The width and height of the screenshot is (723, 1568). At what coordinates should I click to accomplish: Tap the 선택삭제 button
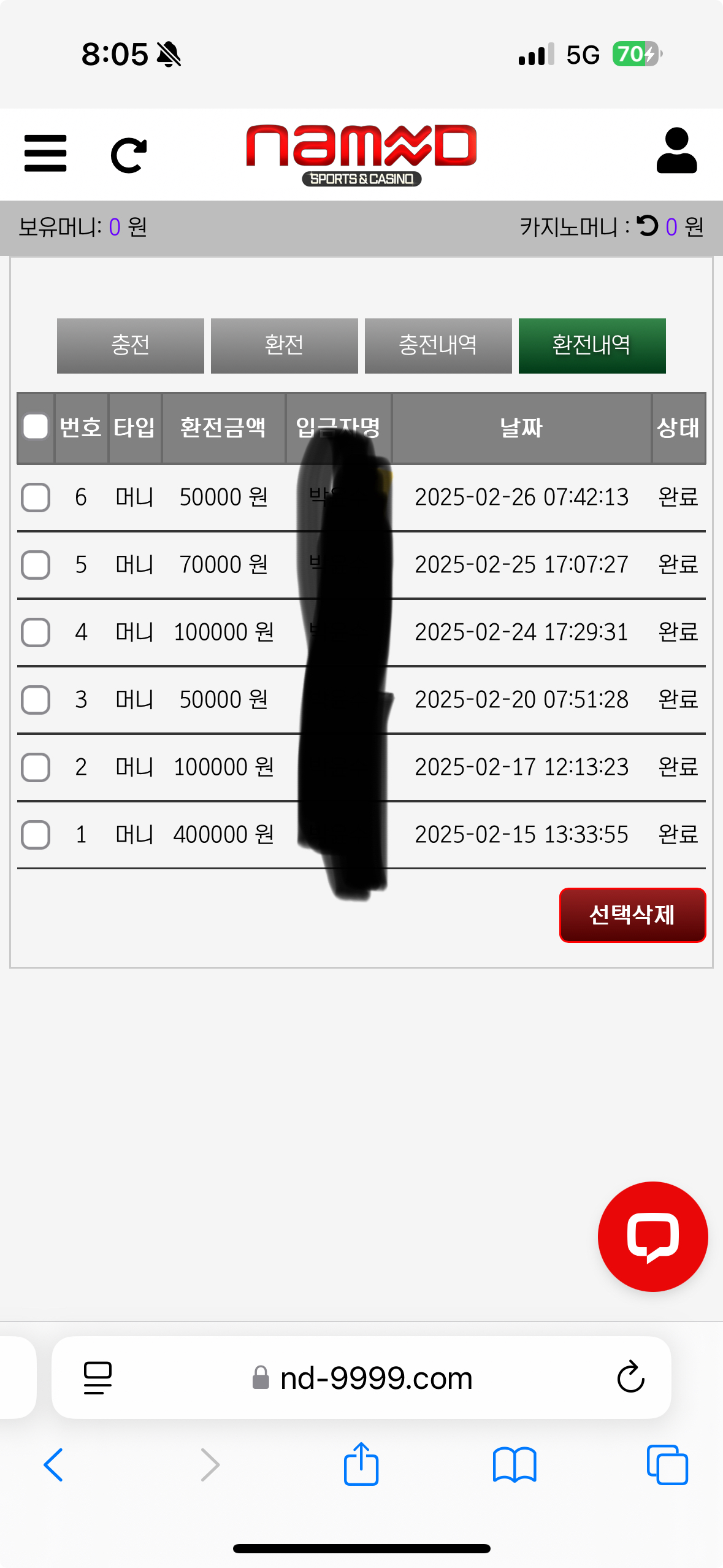pos(632,915)
